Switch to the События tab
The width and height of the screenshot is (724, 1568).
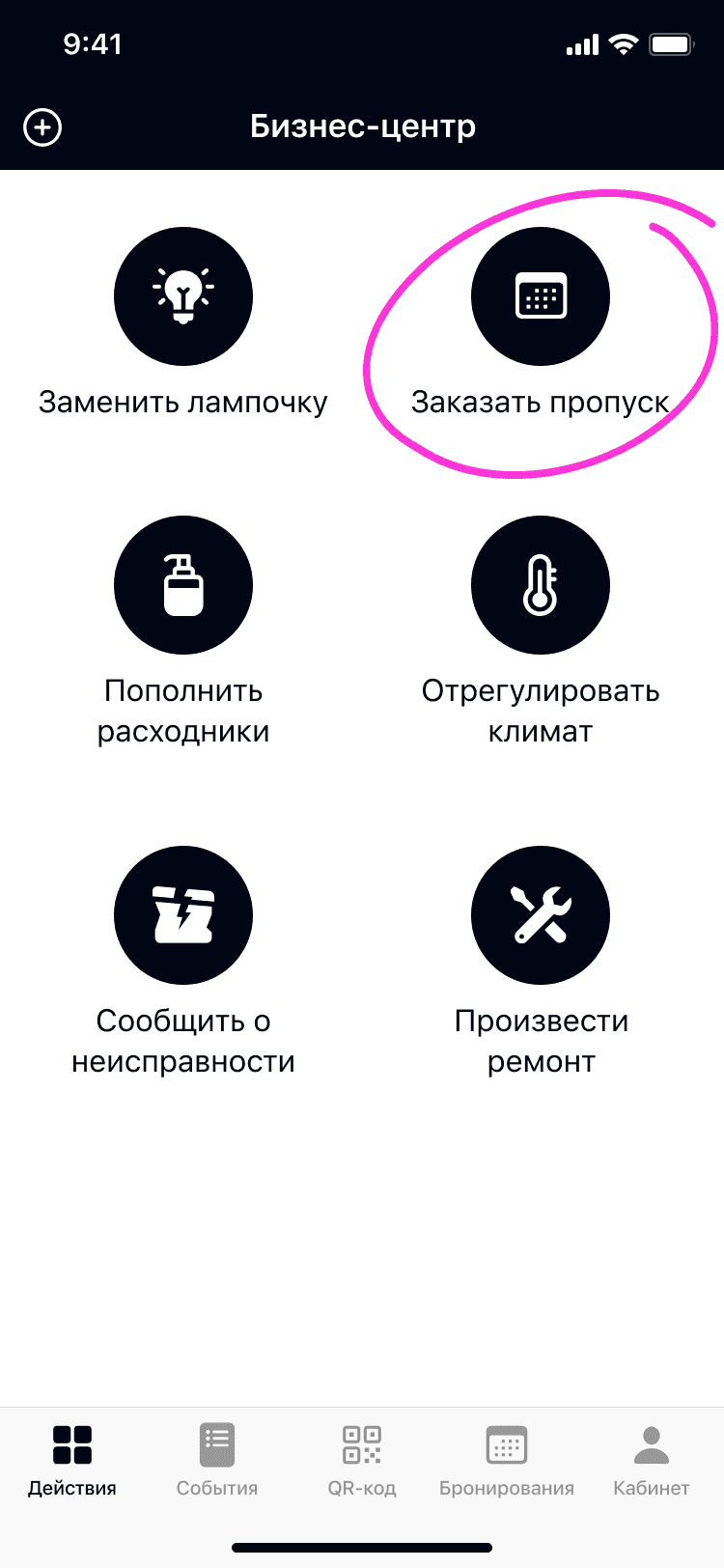[x=217, y=1460]
